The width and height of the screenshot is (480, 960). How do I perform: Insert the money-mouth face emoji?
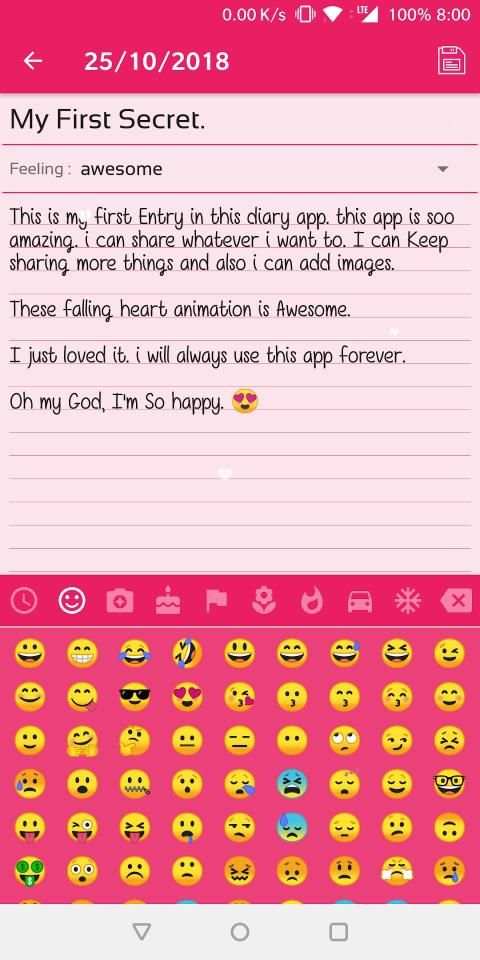[29, 872]
